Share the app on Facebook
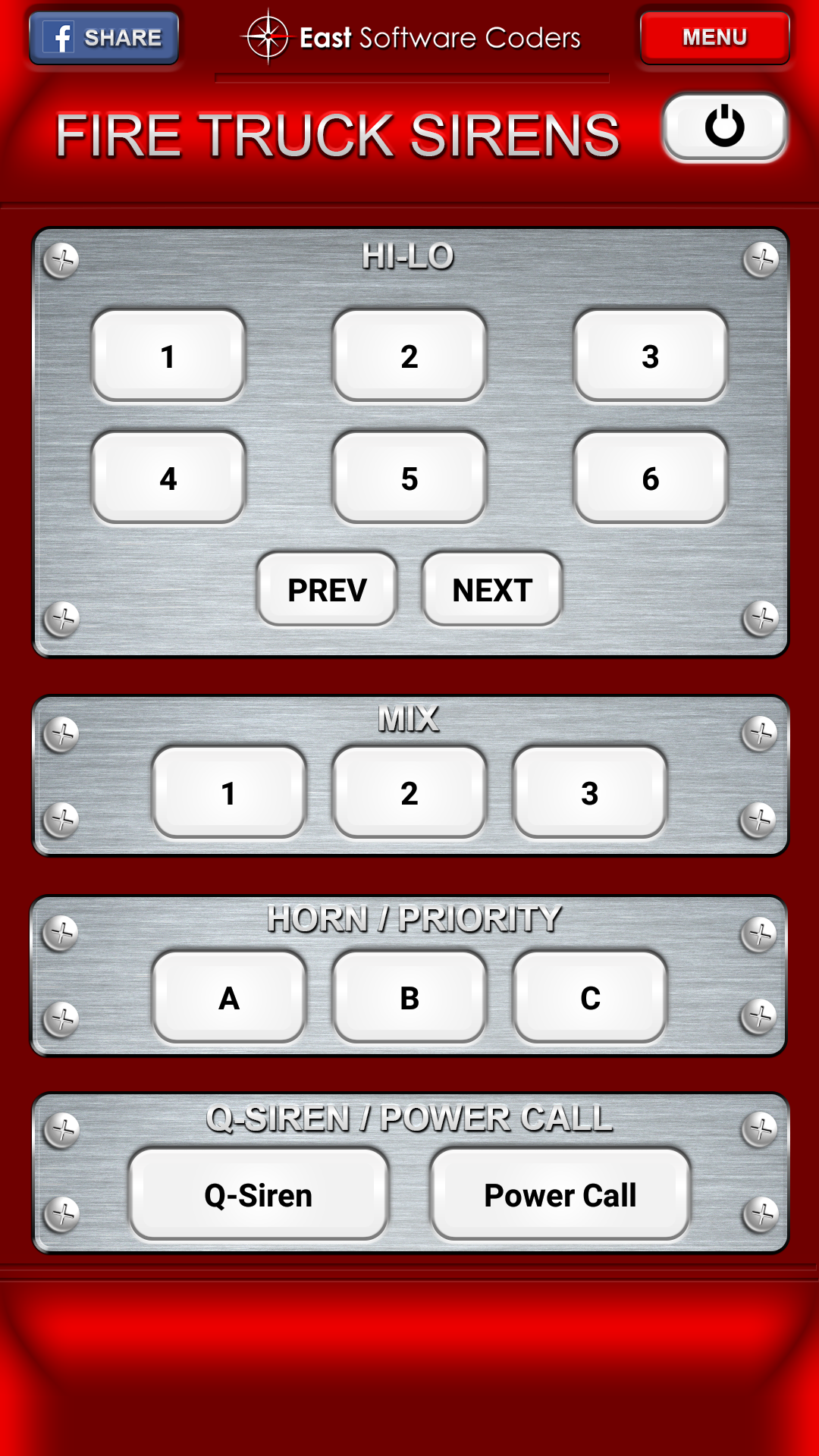The image size is (819, 1456). pyautogui.click(x=104, y=37)
